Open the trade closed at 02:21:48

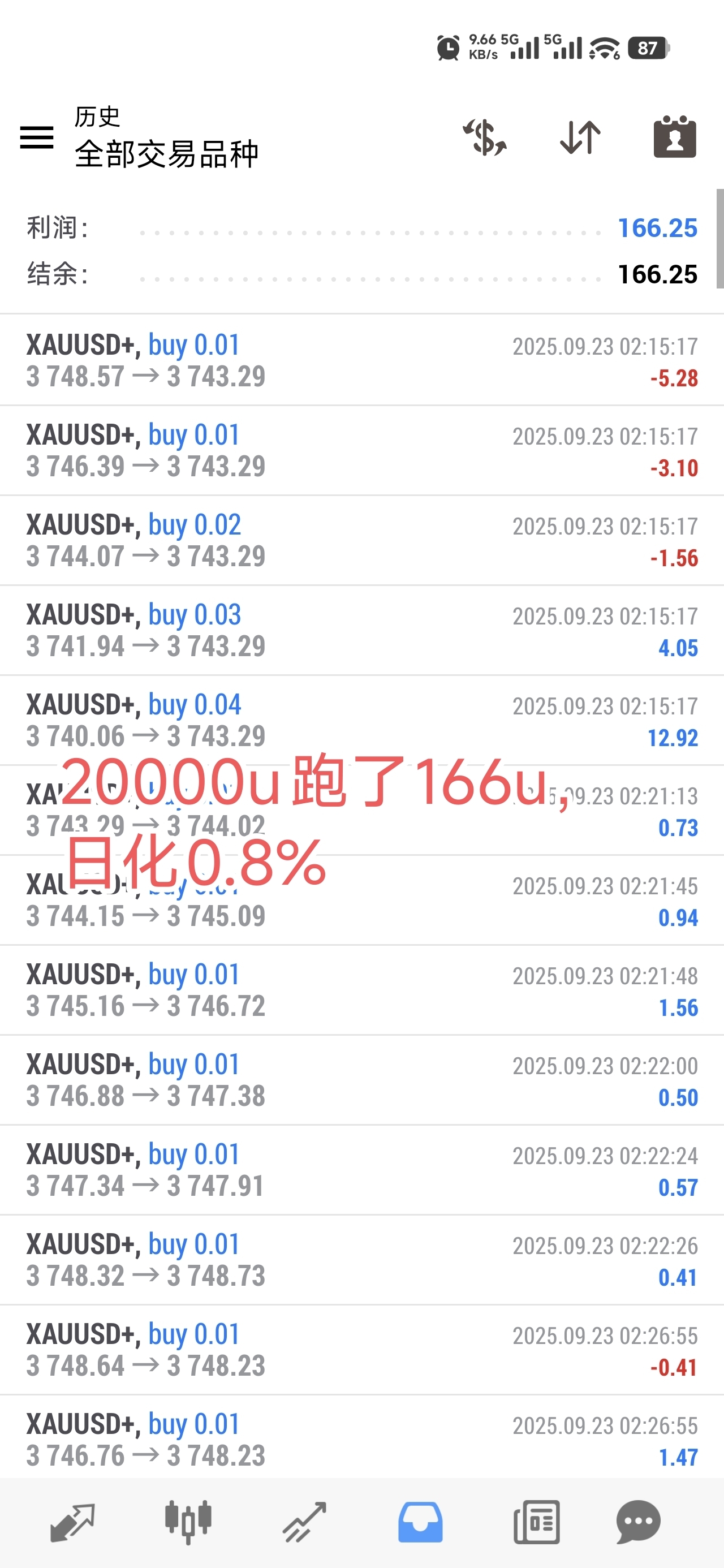click(x=361, y=990)
